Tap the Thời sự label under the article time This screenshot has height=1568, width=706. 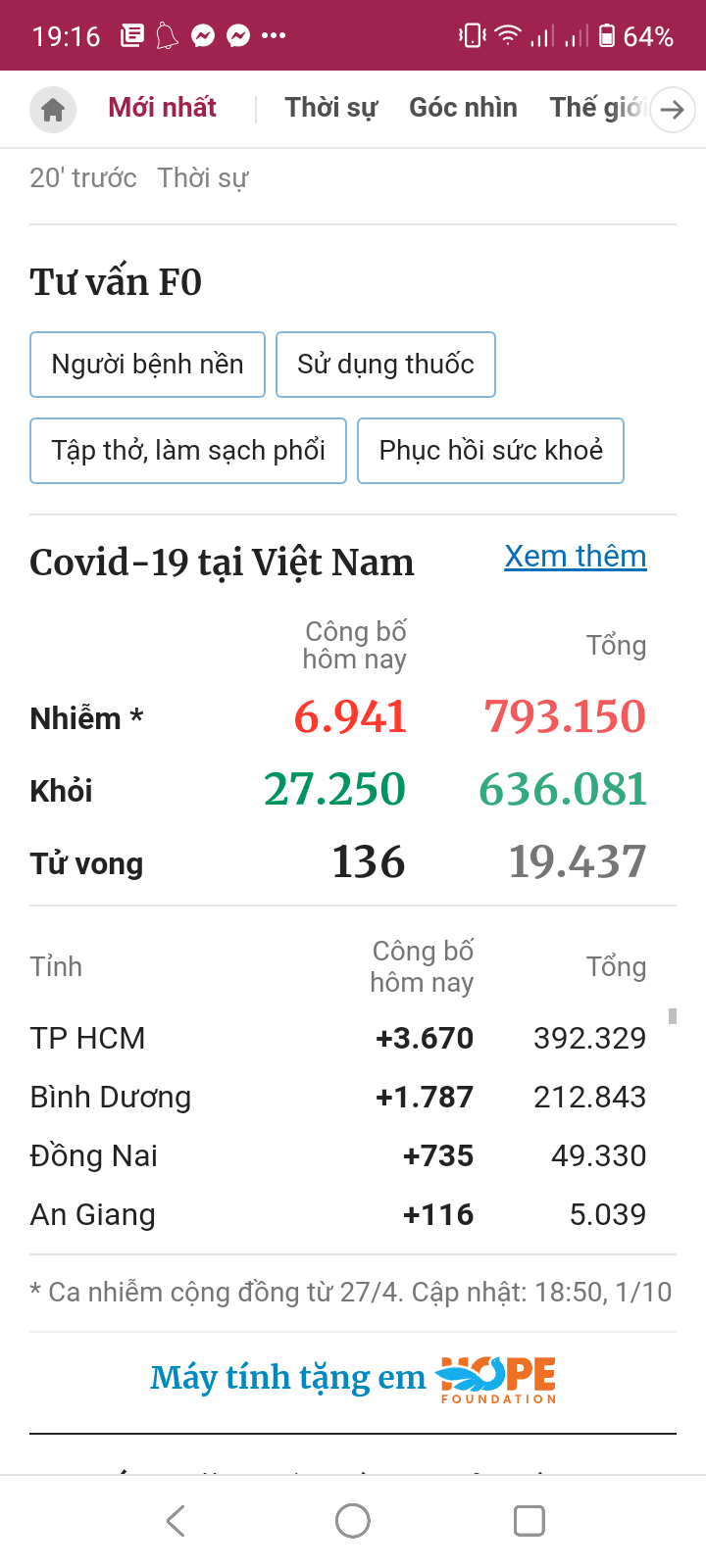[203, 178]
